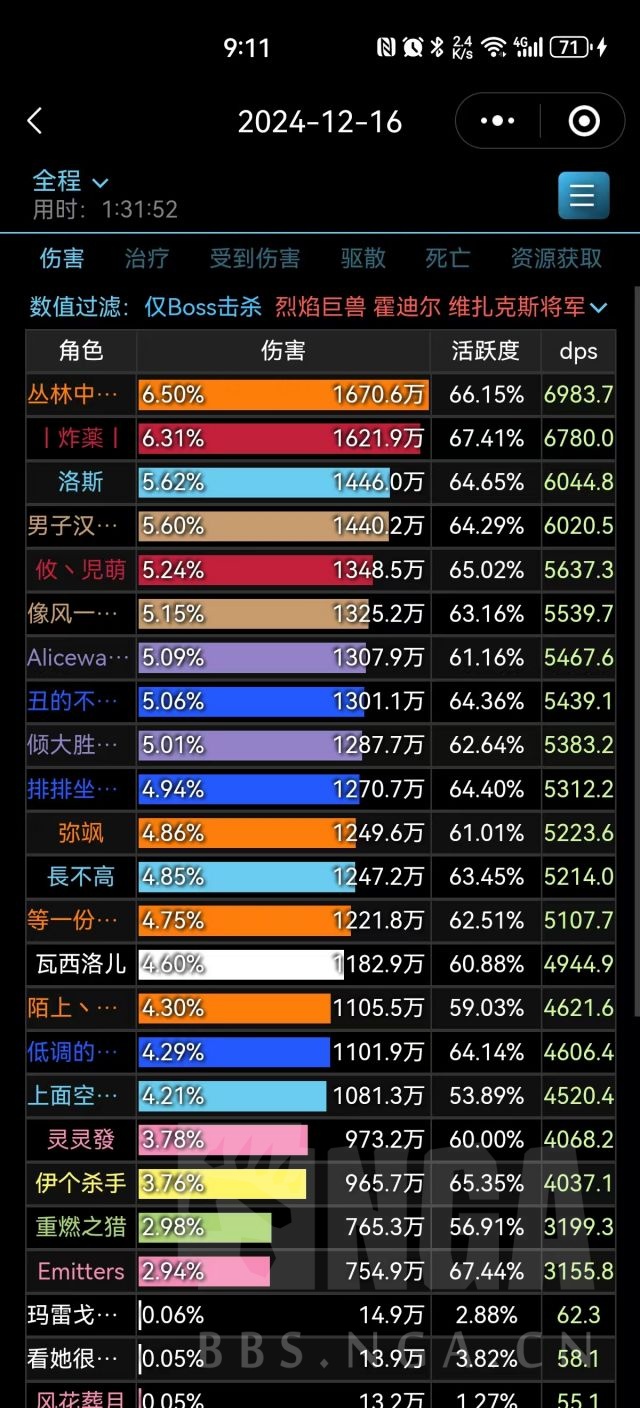Switch to the 驱散 tab

363,259
